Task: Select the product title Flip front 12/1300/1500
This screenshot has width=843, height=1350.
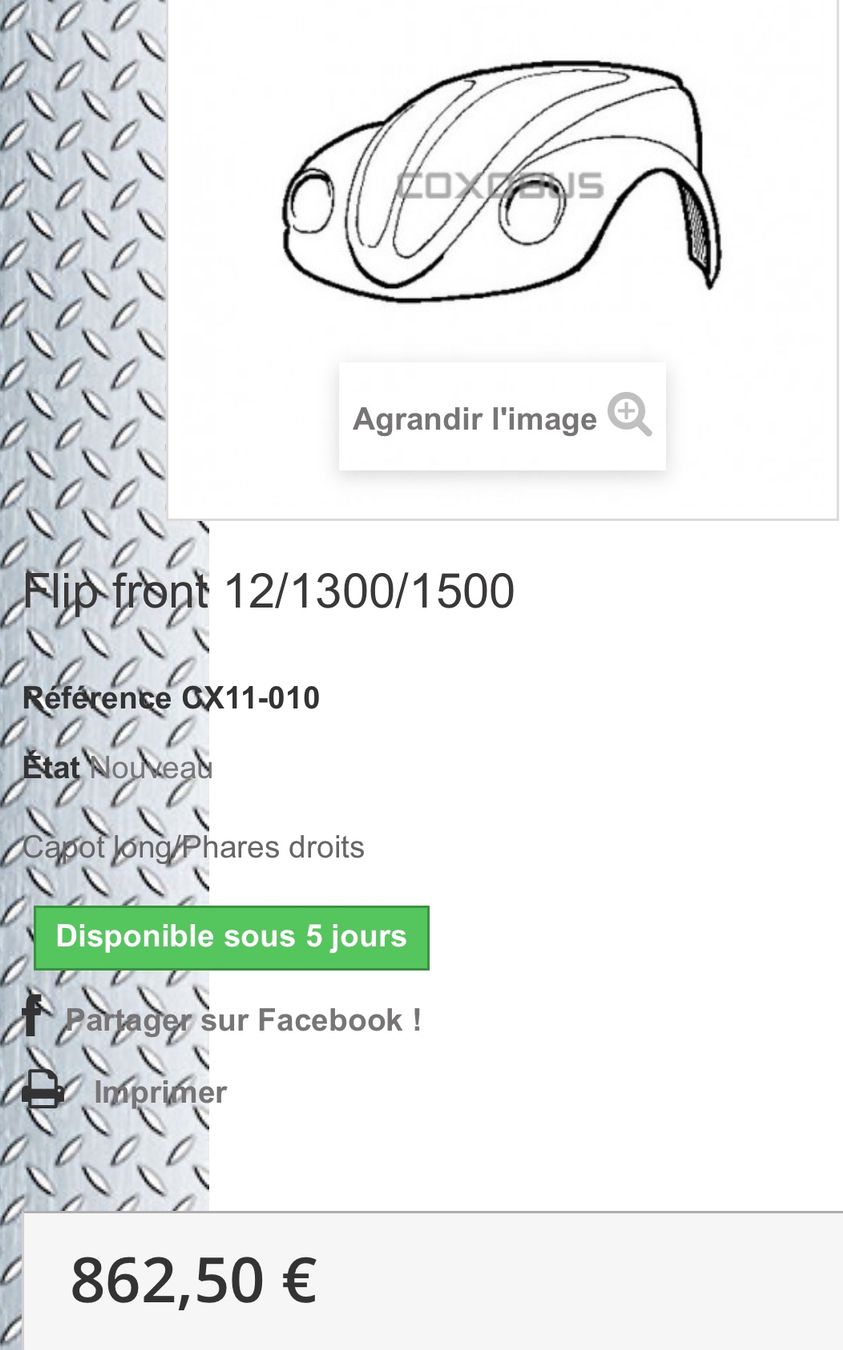Action: 268,590
